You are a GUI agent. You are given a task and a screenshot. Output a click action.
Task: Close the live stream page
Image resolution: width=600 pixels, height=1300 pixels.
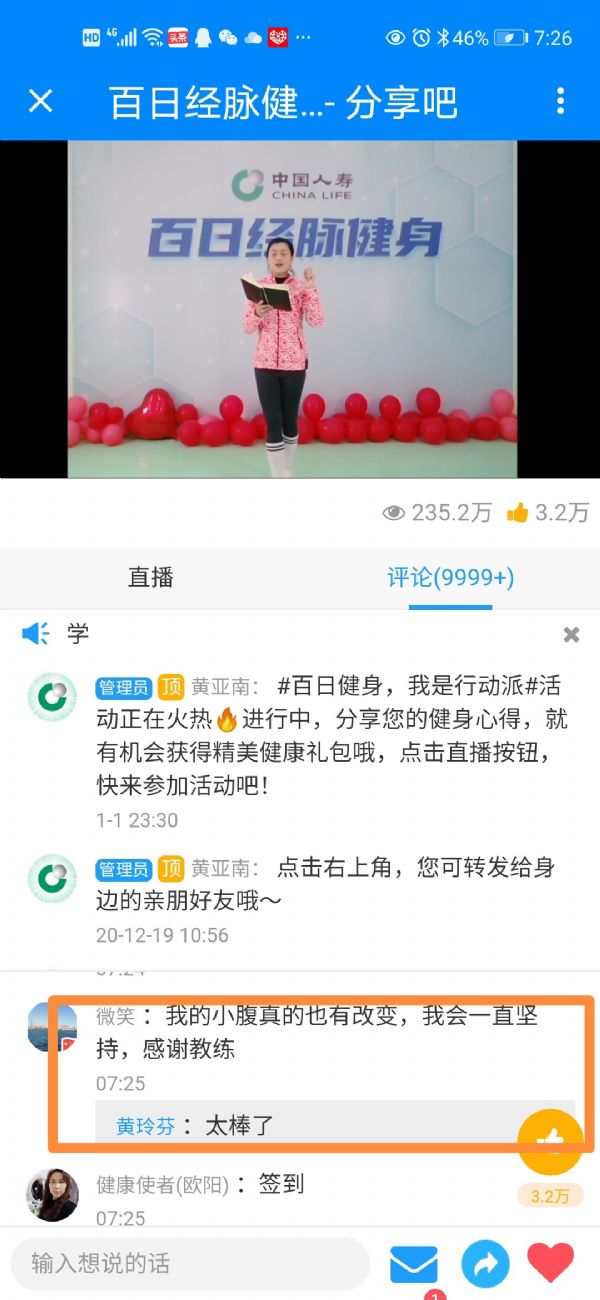click(x=40, y=101)
